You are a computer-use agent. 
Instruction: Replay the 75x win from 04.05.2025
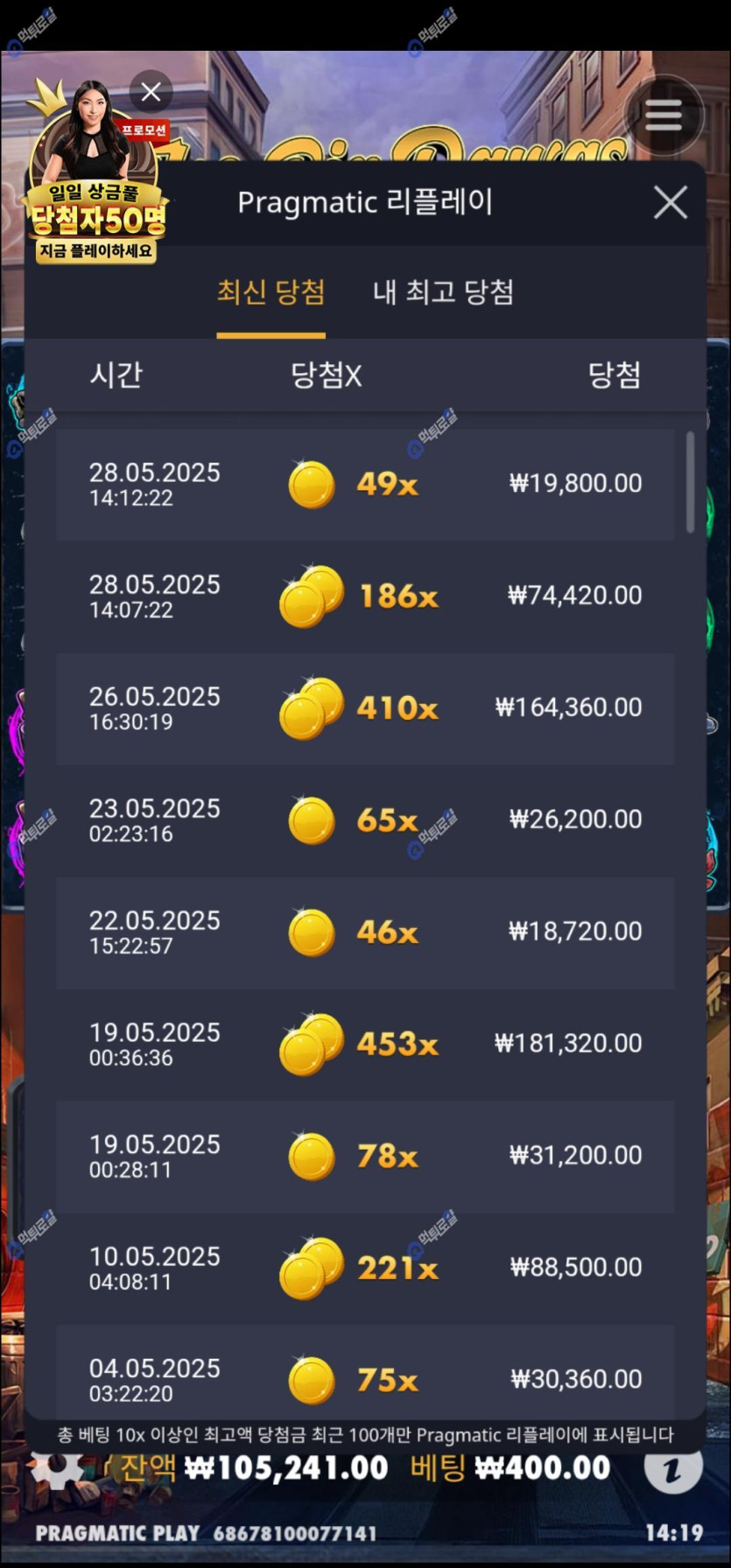point(365,1379)
